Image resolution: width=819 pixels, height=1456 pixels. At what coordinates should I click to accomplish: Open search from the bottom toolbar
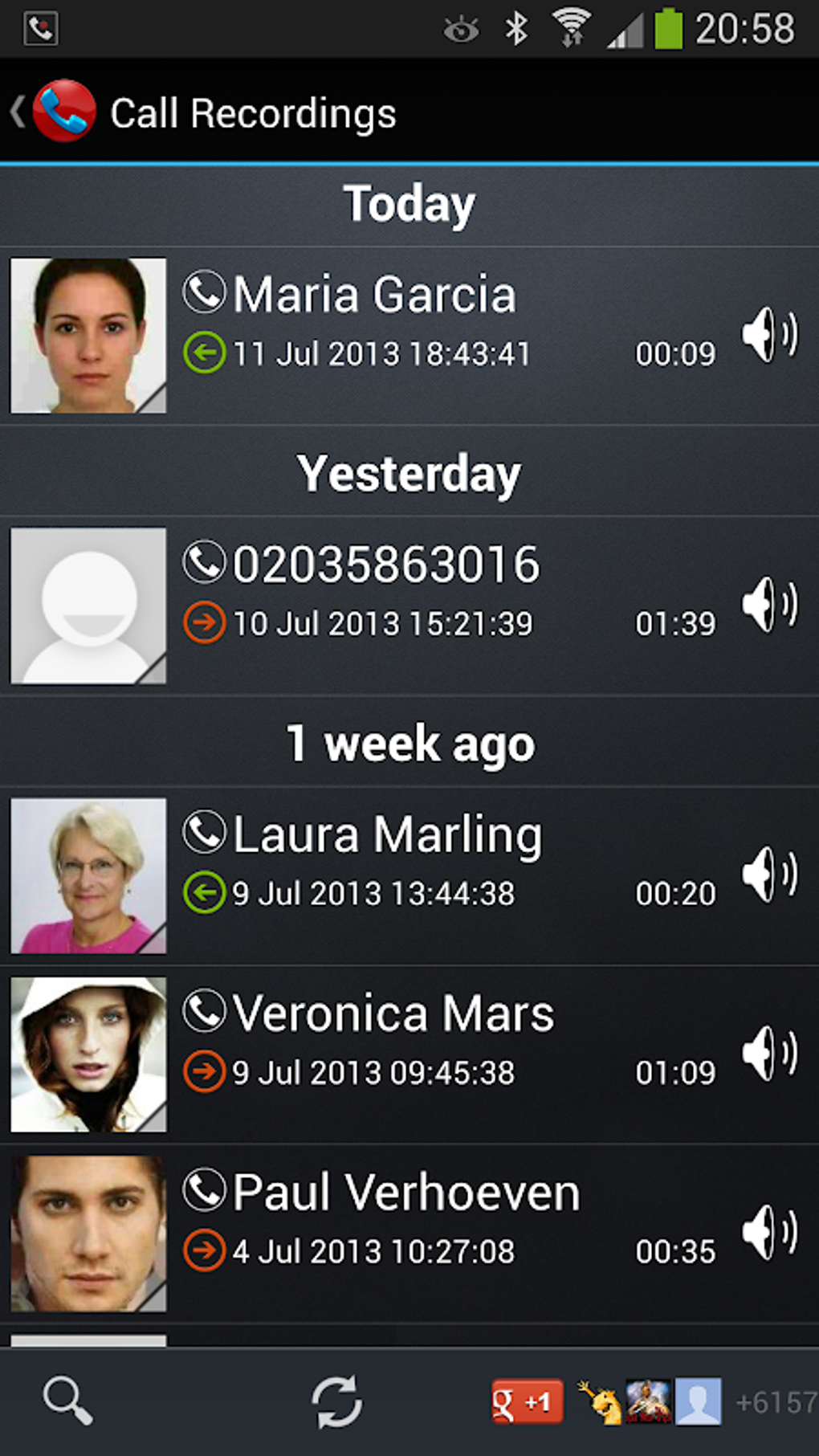67,1401
